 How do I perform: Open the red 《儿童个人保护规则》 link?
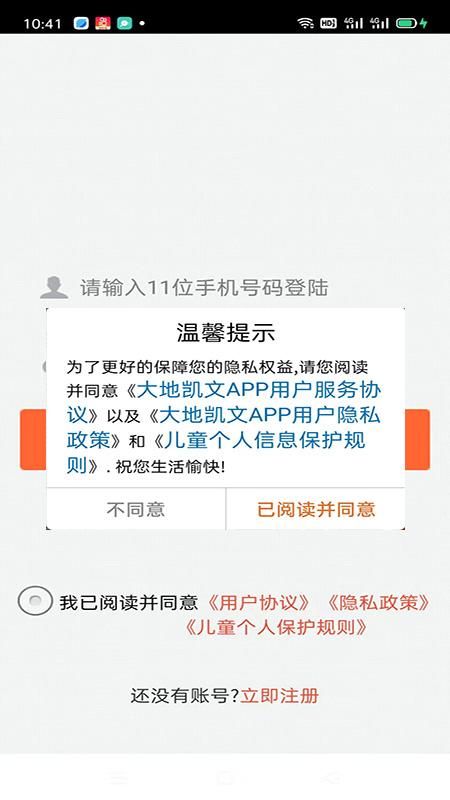[276, 627]
